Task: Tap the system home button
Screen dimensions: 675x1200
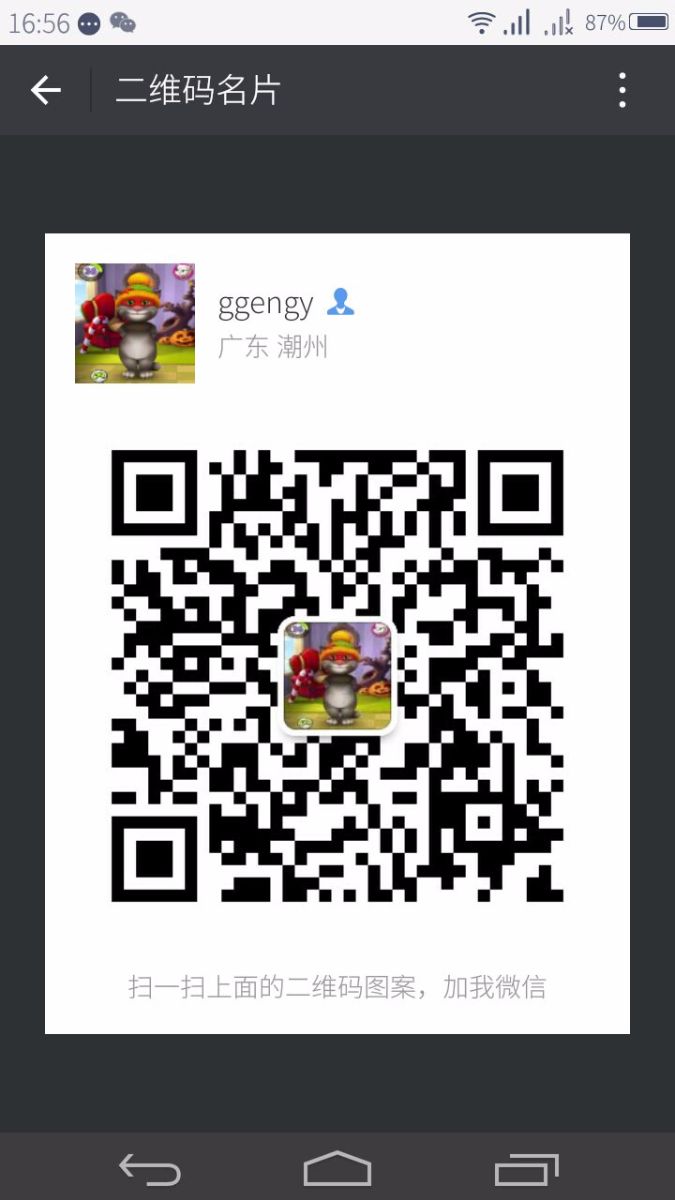Action: tap(337, 1168)
